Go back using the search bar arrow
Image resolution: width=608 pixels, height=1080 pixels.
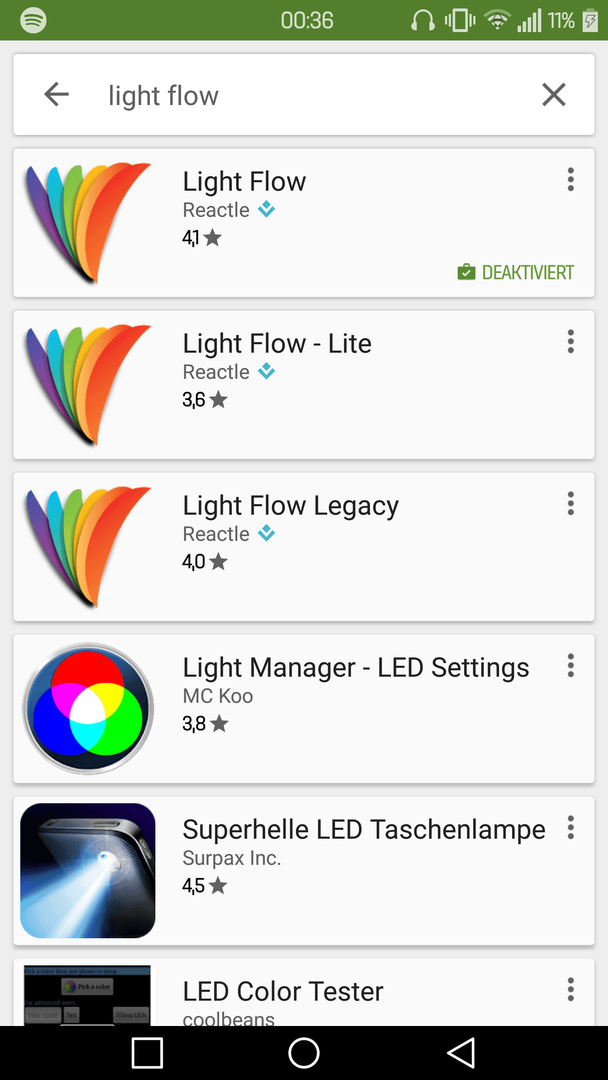pyautogui.click(x=56, y=94)
